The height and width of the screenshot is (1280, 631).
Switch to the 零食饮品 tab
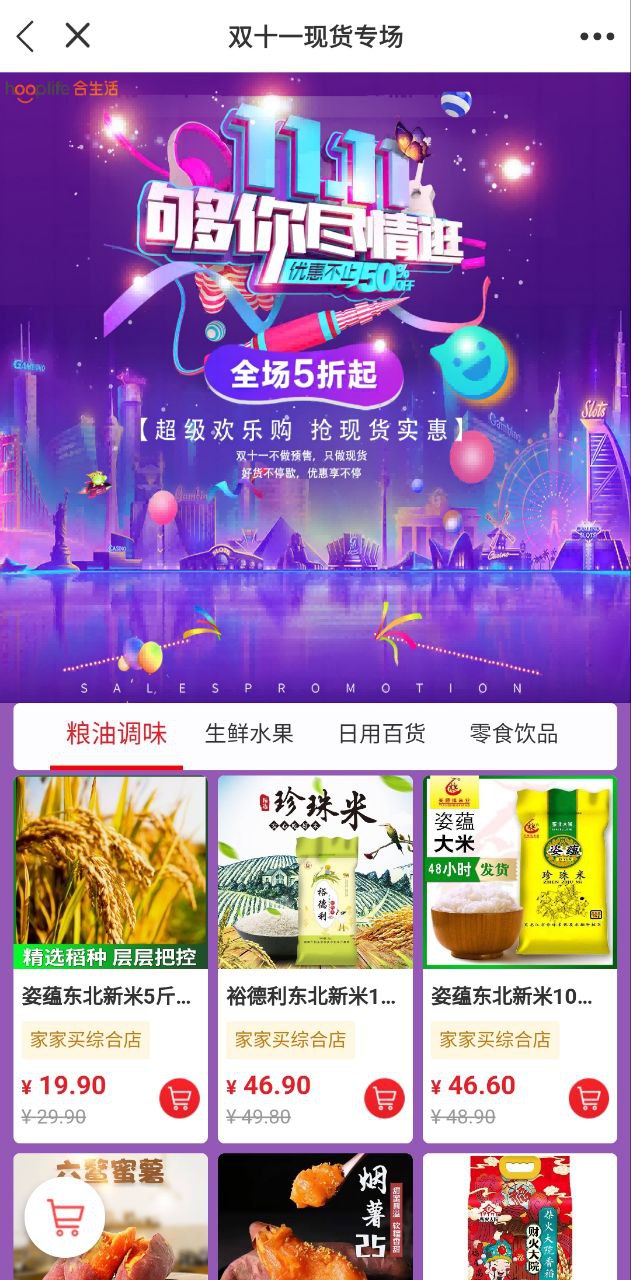tap(513, 733)
